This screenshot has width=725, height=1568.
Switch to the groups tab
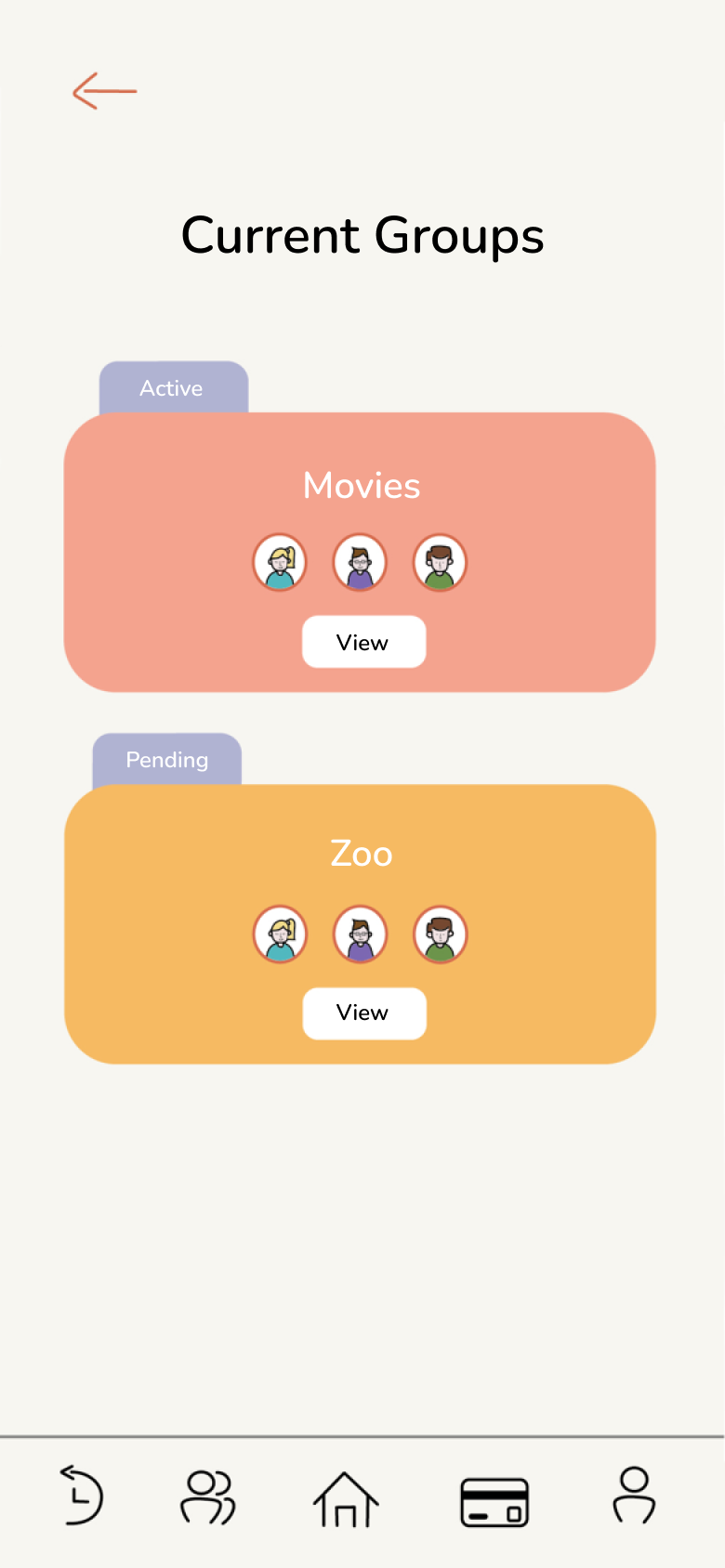tap(207, 1496)
